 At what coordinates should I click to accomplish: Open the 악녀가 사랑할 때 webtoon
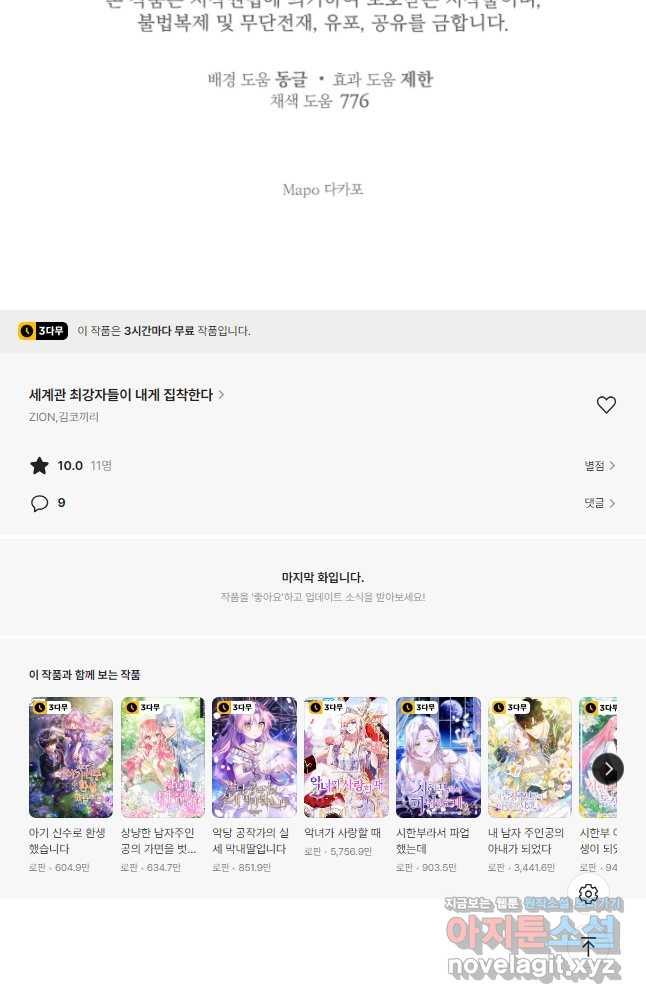pos(346,758)
